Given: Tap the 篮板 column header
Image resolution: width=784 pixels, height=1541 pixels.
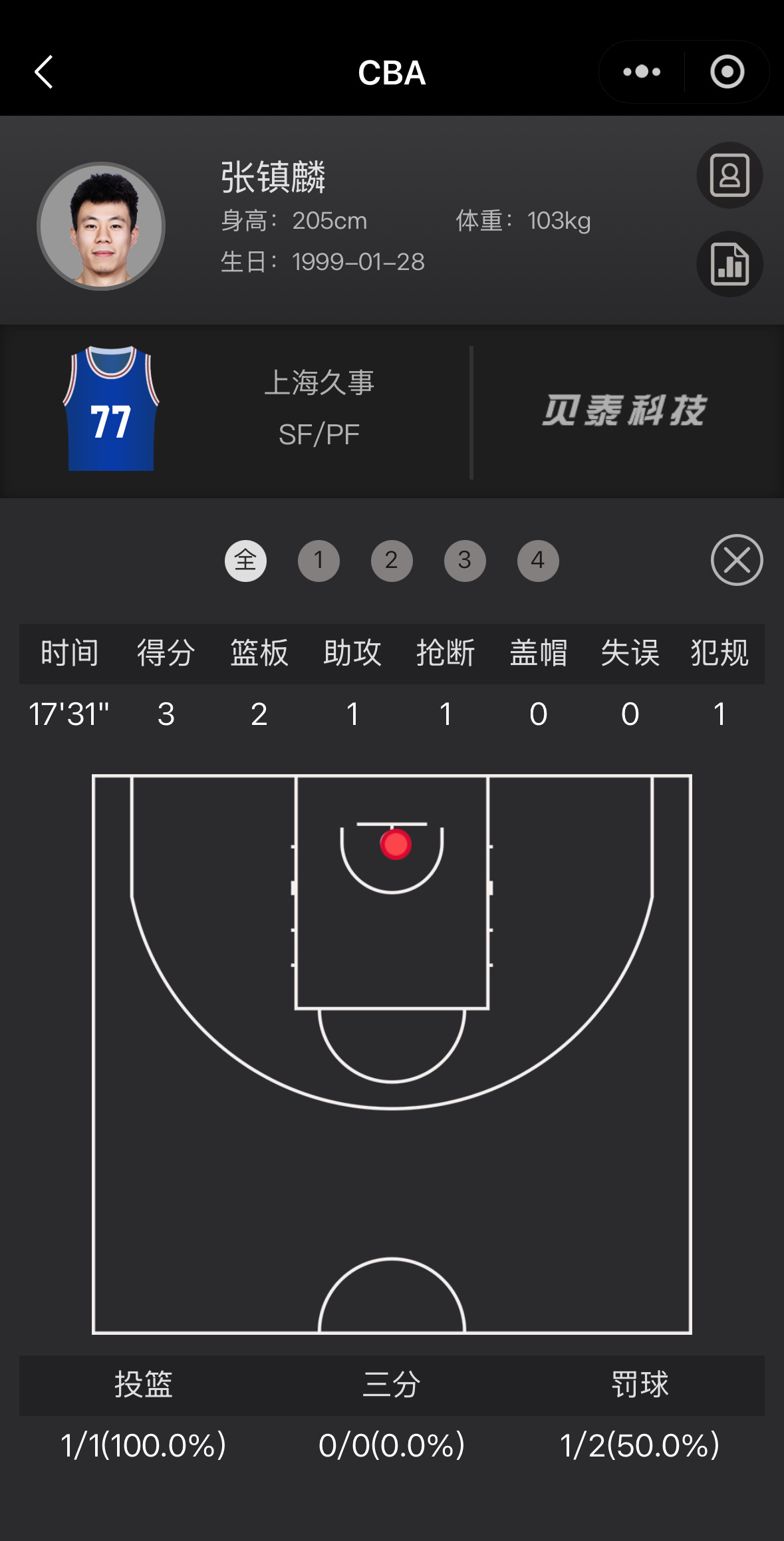Looking at the screenshot, I should [259, 654].
